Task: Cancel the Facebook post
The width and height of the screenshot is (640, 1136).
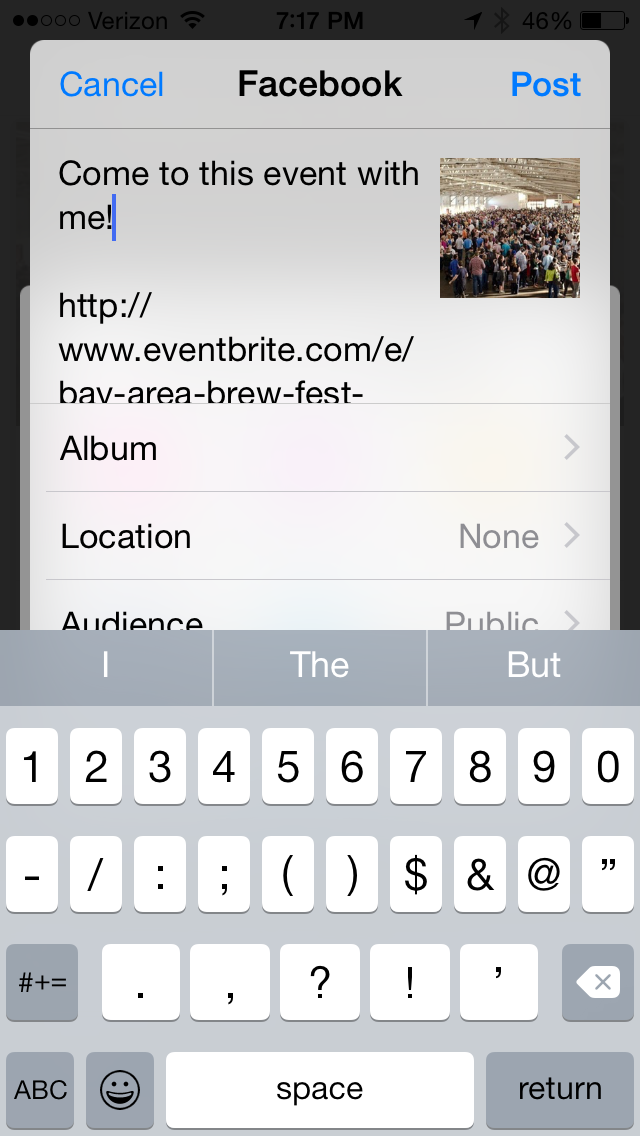Action: [x=112, y=85]
